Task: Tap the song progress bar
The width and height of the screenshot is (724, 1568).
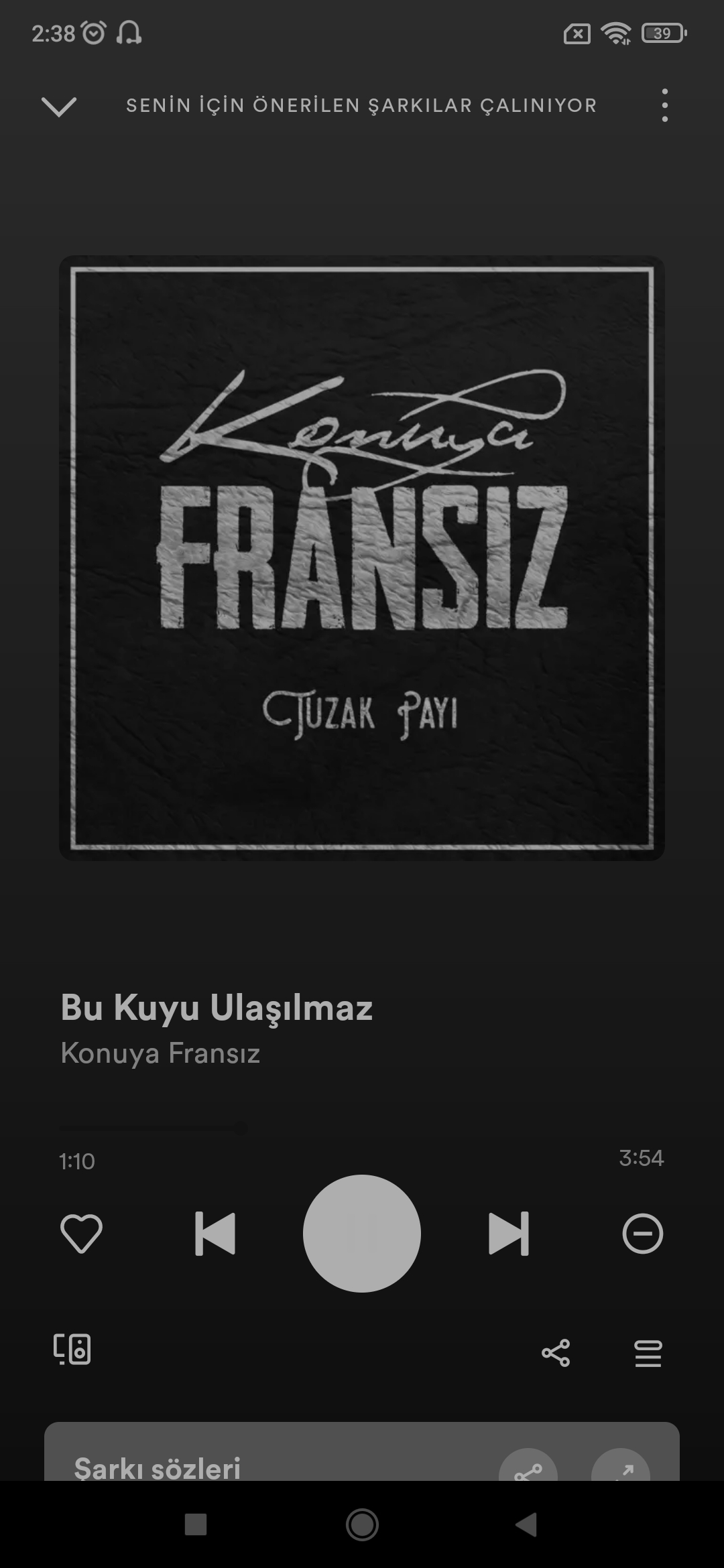Action: pyautogui.click(x=362, y=1128)
